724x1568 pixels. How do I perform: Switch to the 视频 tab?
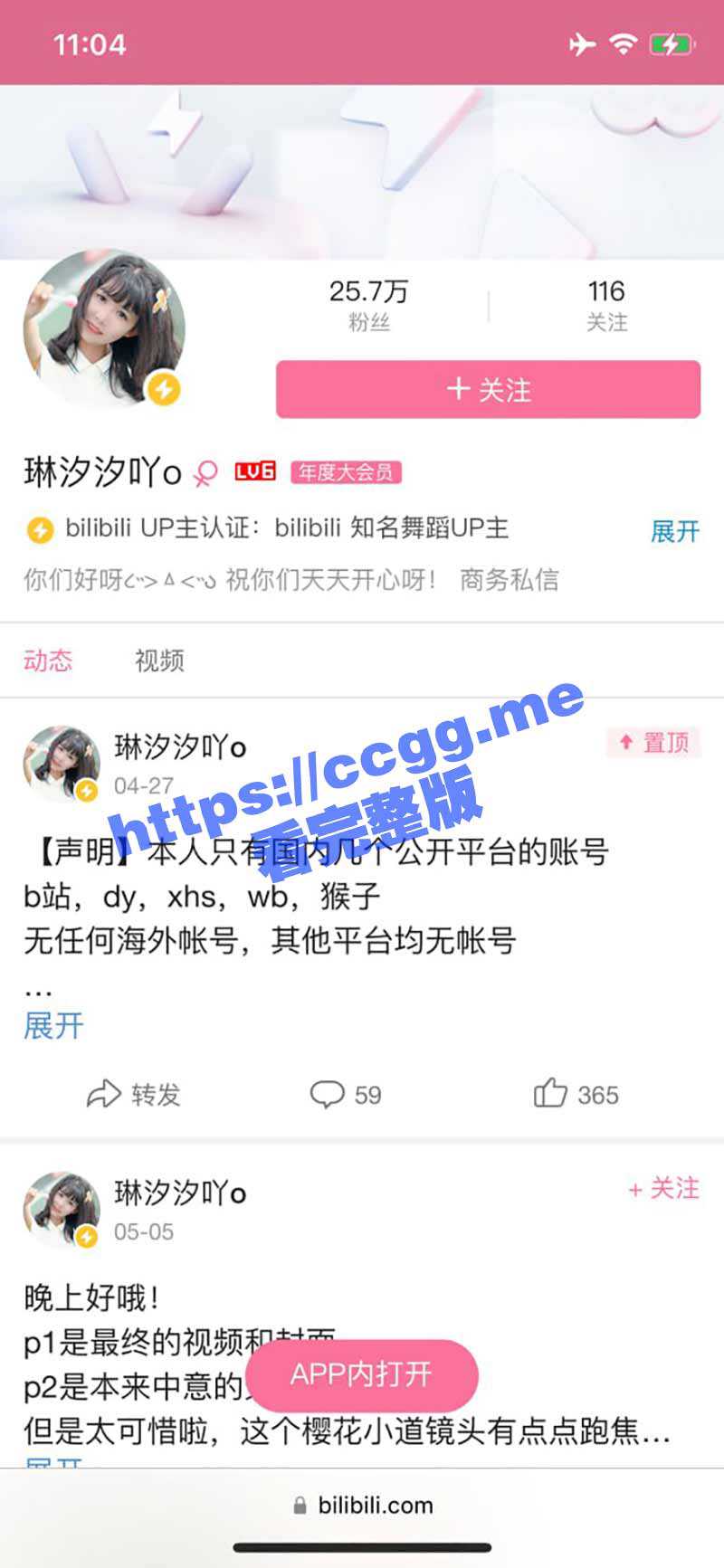pos(159,660)
